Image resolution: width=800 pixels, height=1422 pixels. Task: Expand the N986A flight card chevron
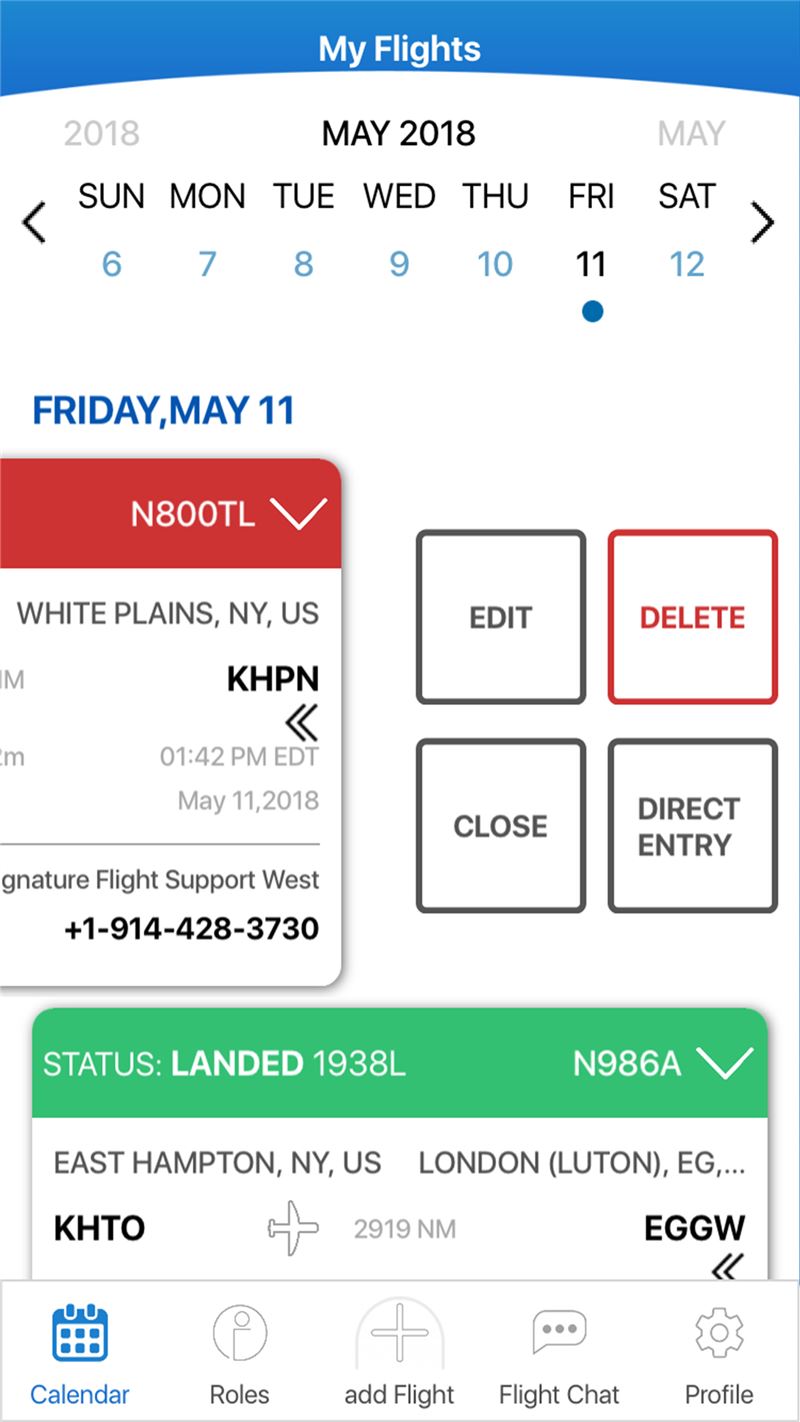tap(725, 1064)
